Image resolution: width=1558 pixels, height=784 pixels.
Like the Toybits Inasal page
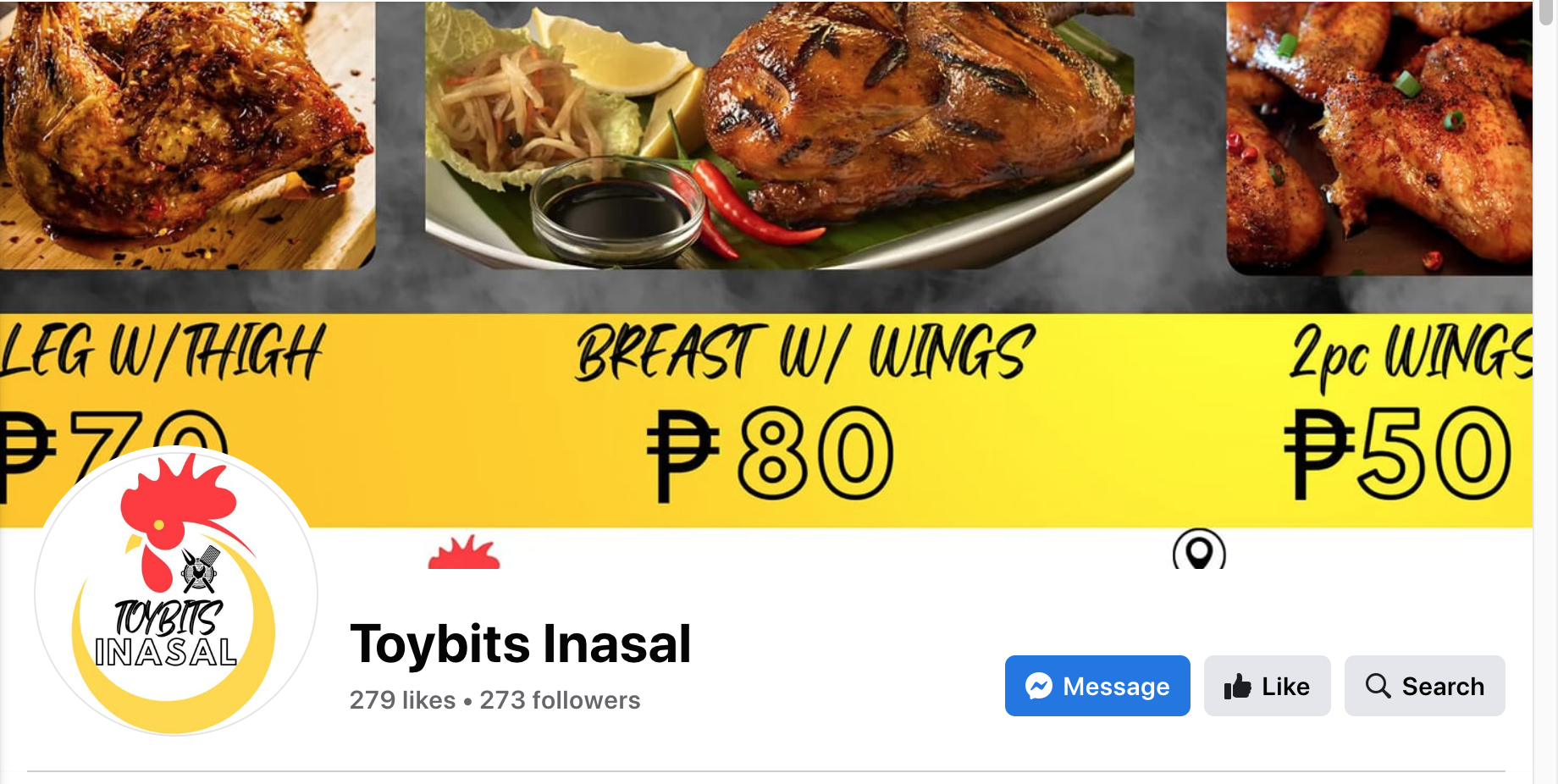click(x=1267, y=686)
